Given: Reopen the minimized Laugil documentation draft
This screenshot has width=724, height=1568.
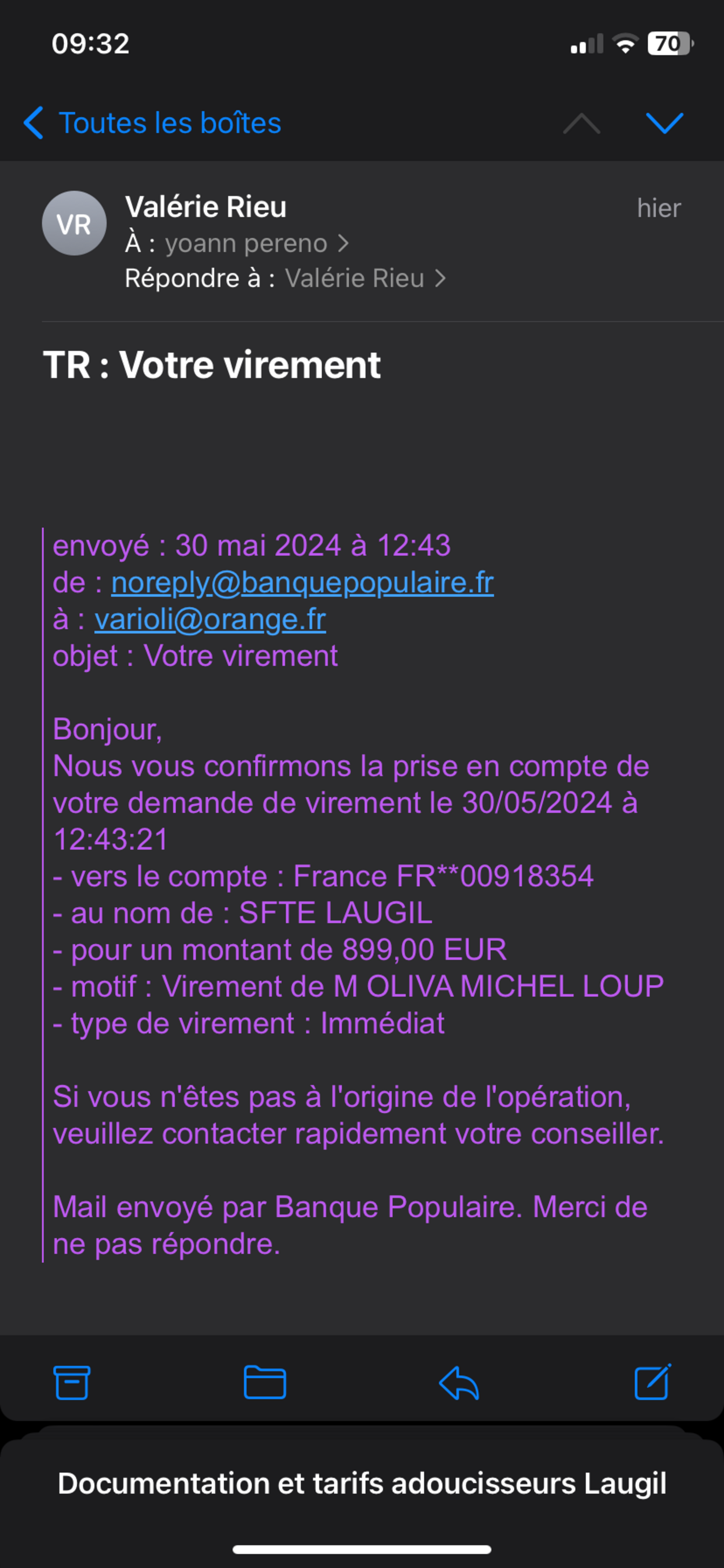Looking at the screenshot, I should tap(362, 1483).
